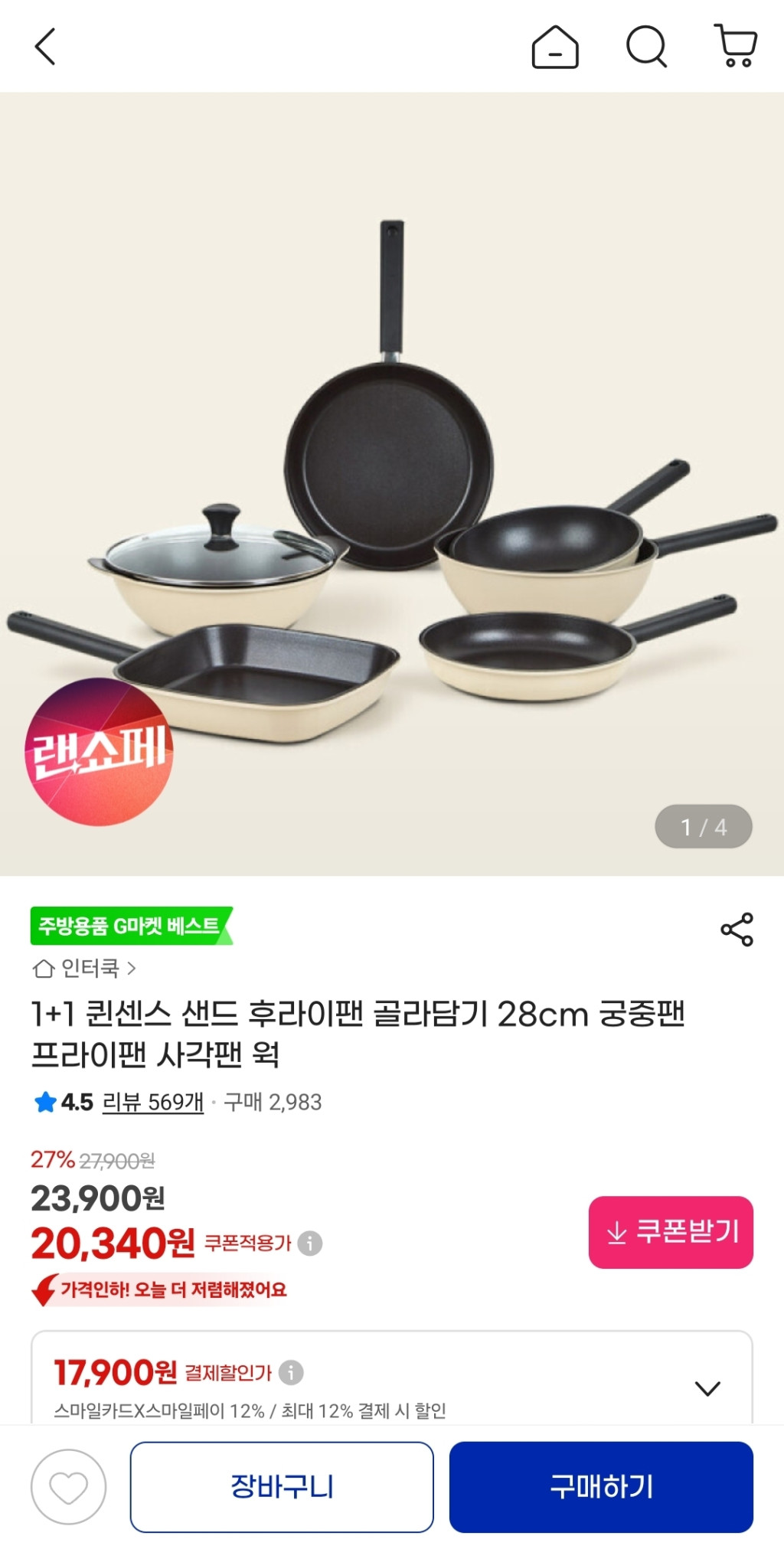784x1549 pixels.
Task: Open the info icon beside 쿠폰적용가
Action: coord(310,1243)
